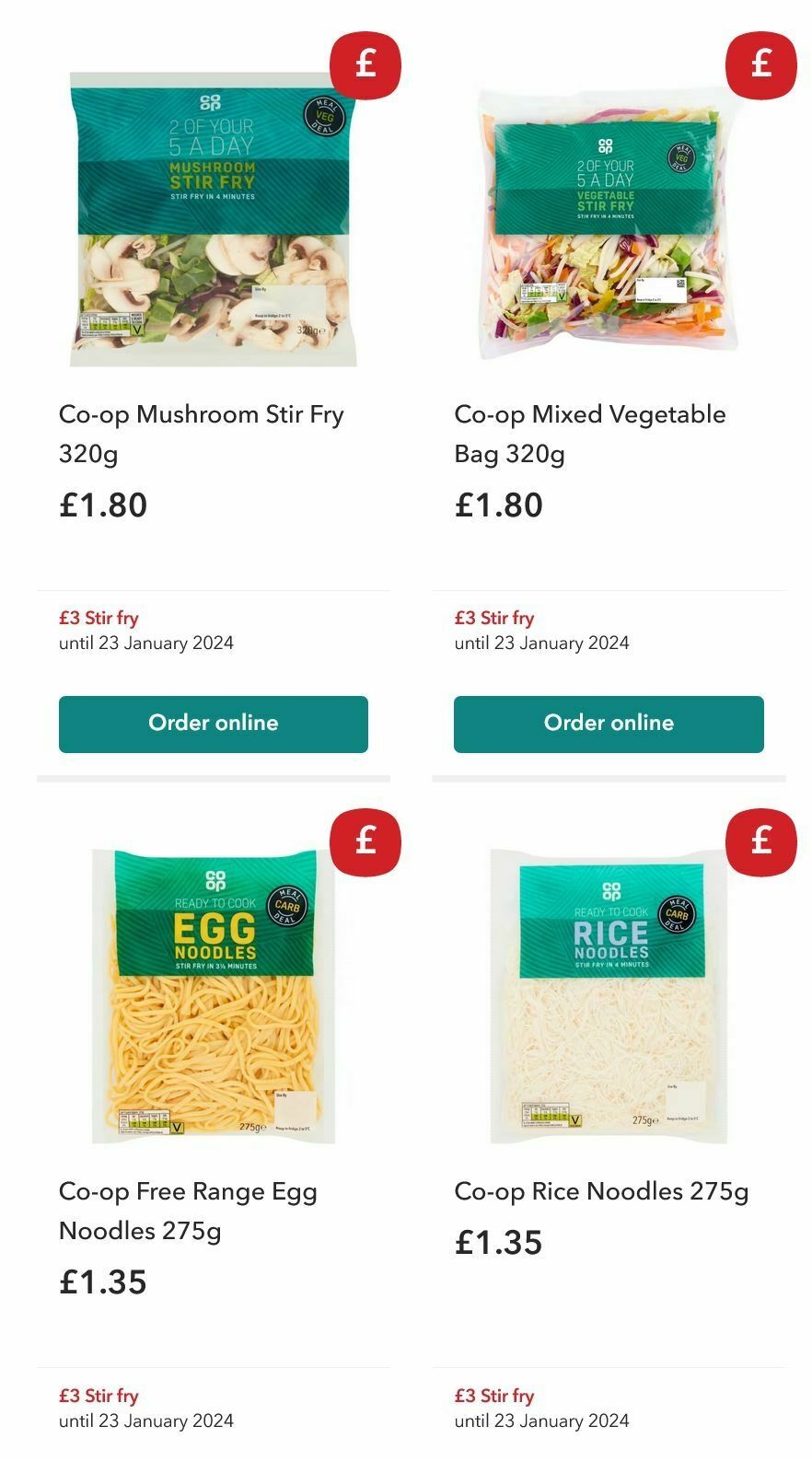Click the Co-op logo on the Egg Noodles pack
Image resolution: width=812 pixels, height=1461 pixels.
[x=214, y=879]
